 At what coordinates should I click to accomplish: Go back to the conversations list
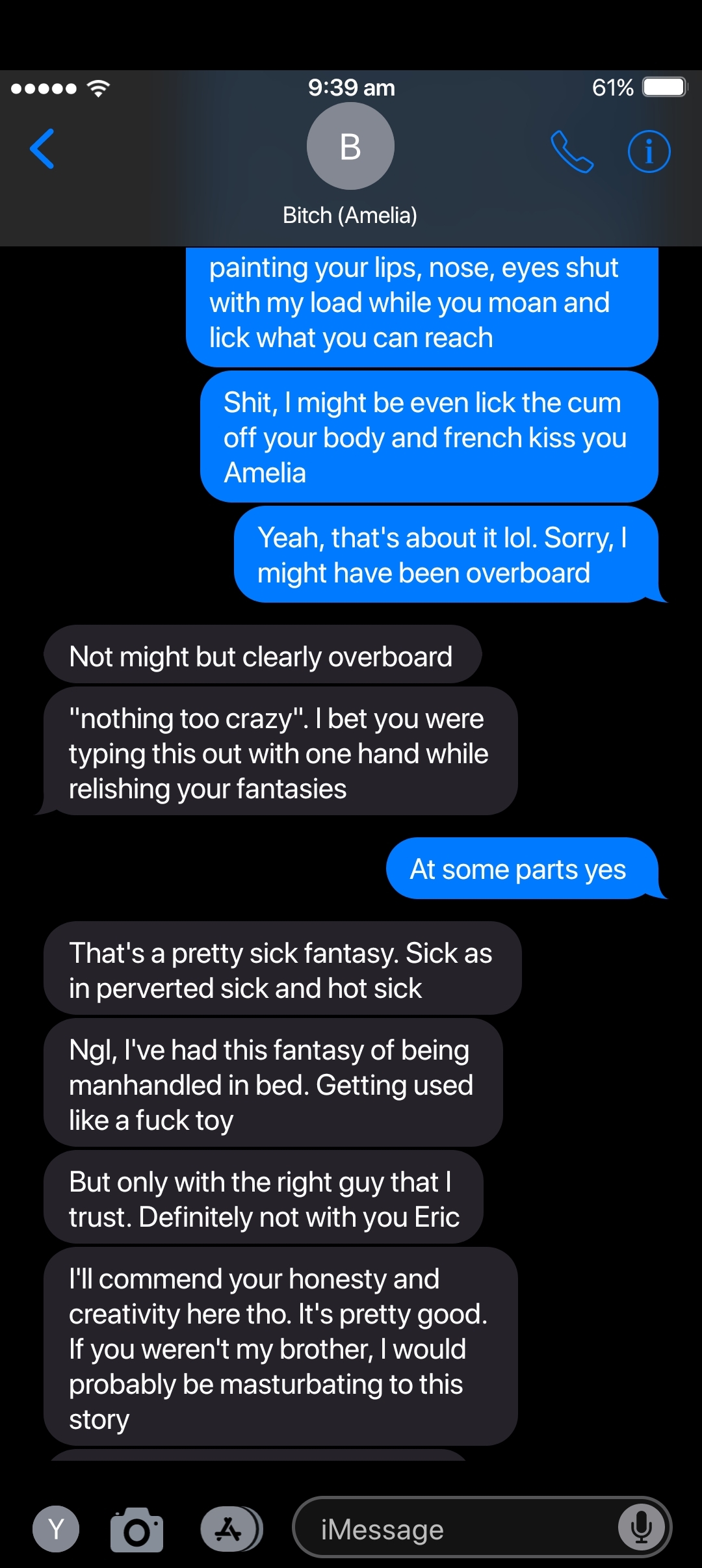tap(42, 149)
